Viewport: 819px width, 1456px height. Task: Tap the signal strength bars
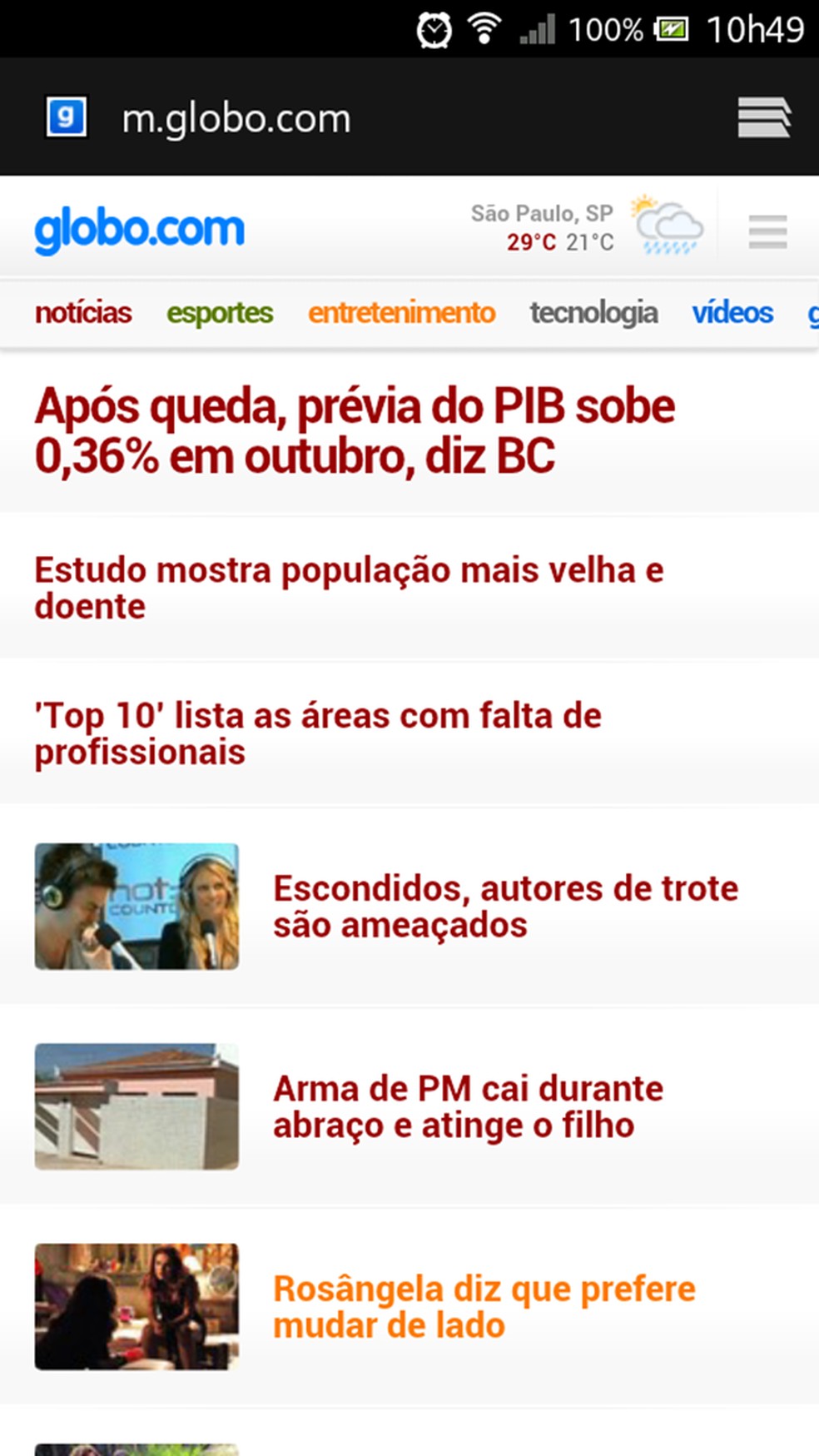(539, 30)
